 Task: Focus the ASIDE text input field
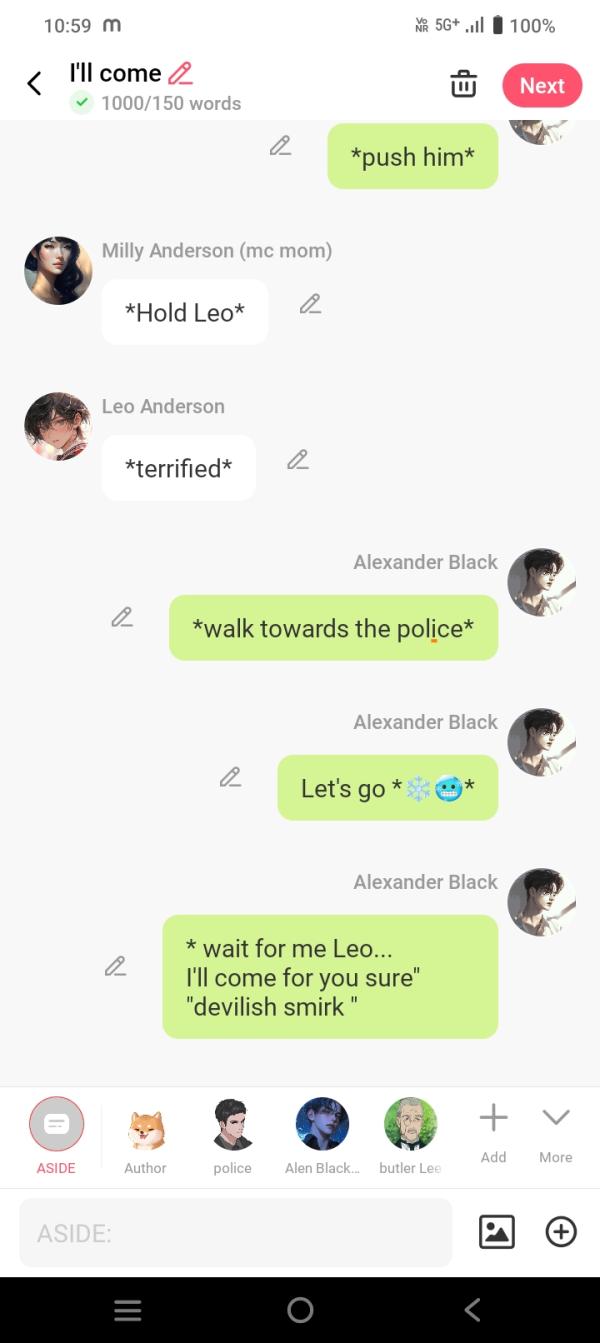(235, 1233)
